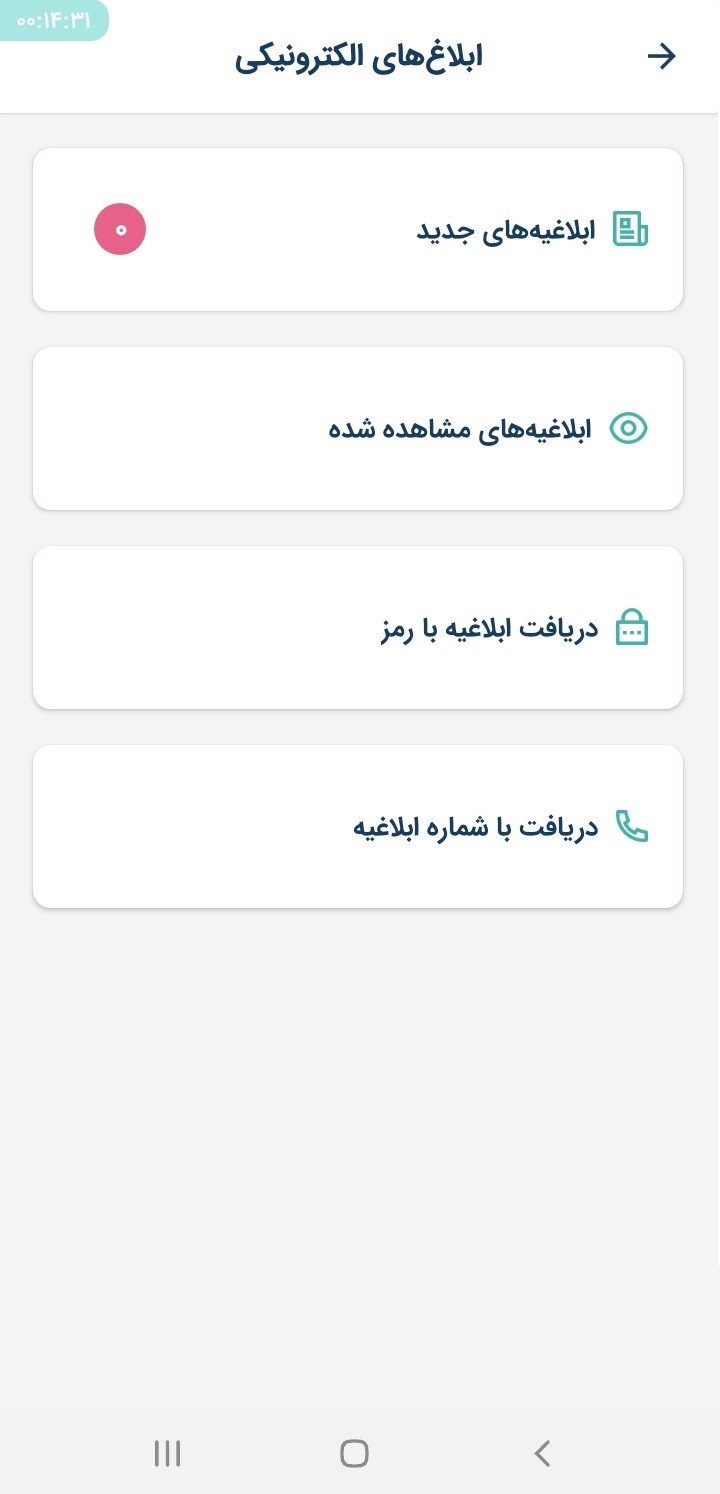720x1494 pixels.
Task: Go back using the header arrow
Action: [661, 57]
